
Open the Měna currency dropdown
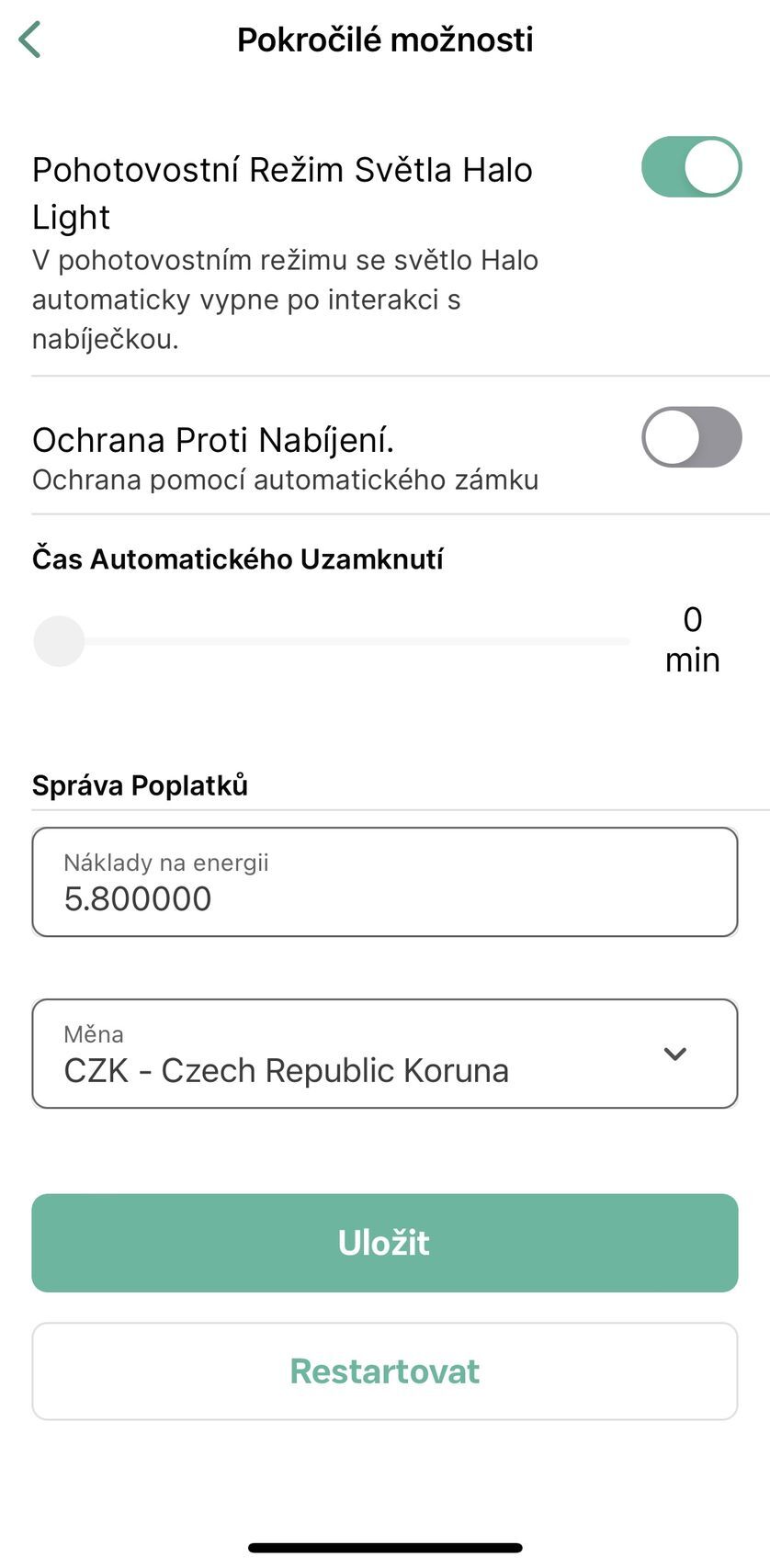(x=384, y=1054)
